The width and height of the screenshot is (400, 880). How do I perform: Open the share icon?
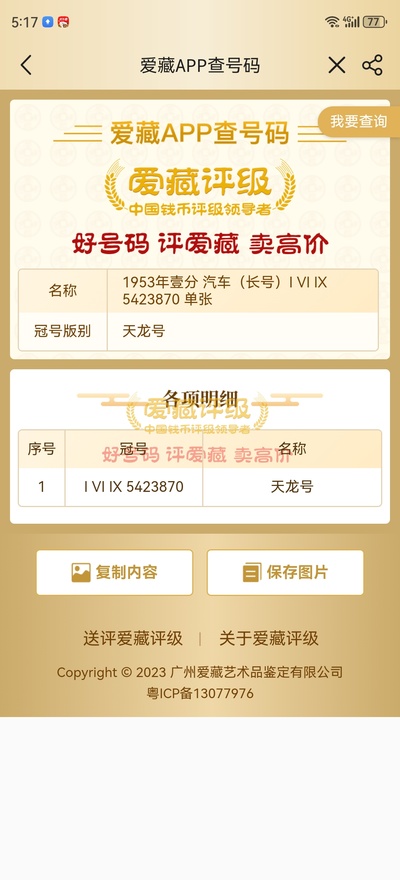coord(372,66)
